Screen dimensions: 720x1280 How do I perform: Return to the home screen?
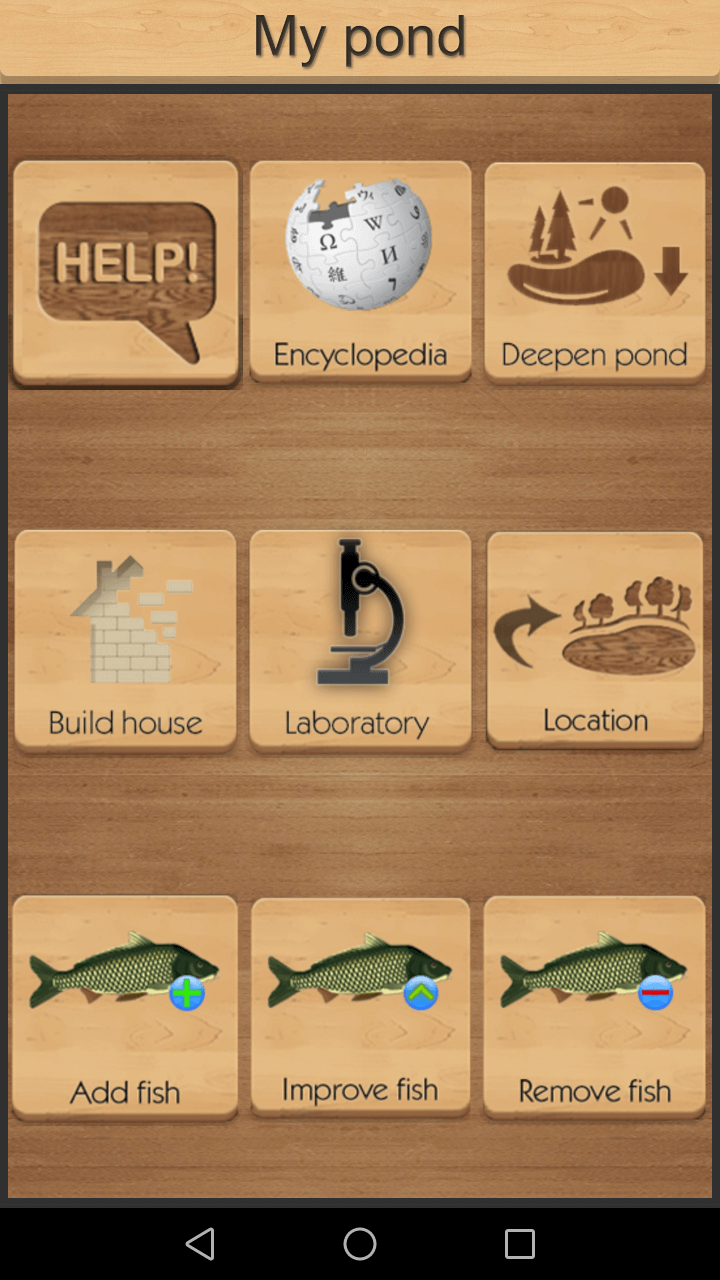pos(360,1244)
